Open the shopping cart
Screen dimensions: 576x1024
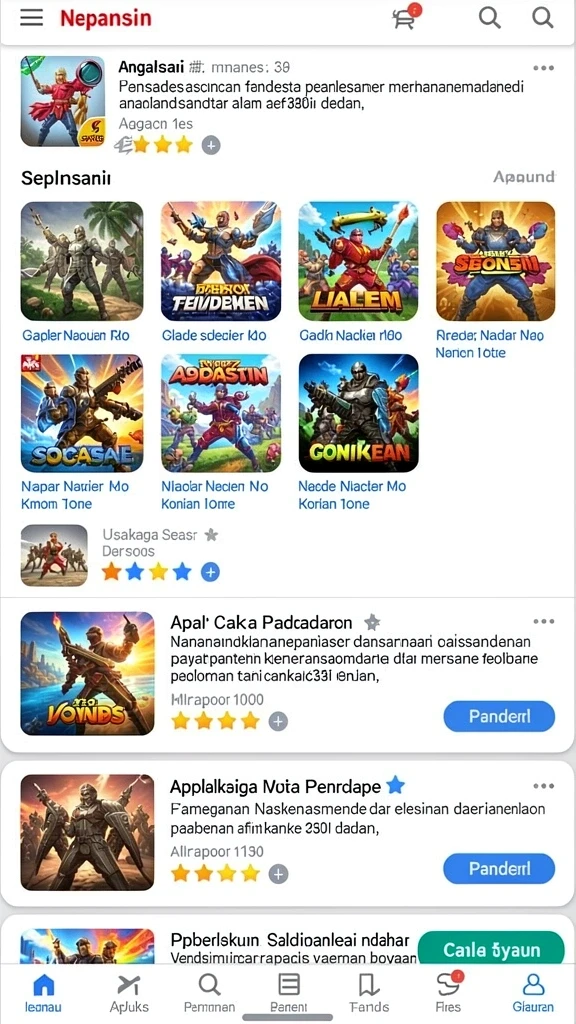(x=404, y=18)
